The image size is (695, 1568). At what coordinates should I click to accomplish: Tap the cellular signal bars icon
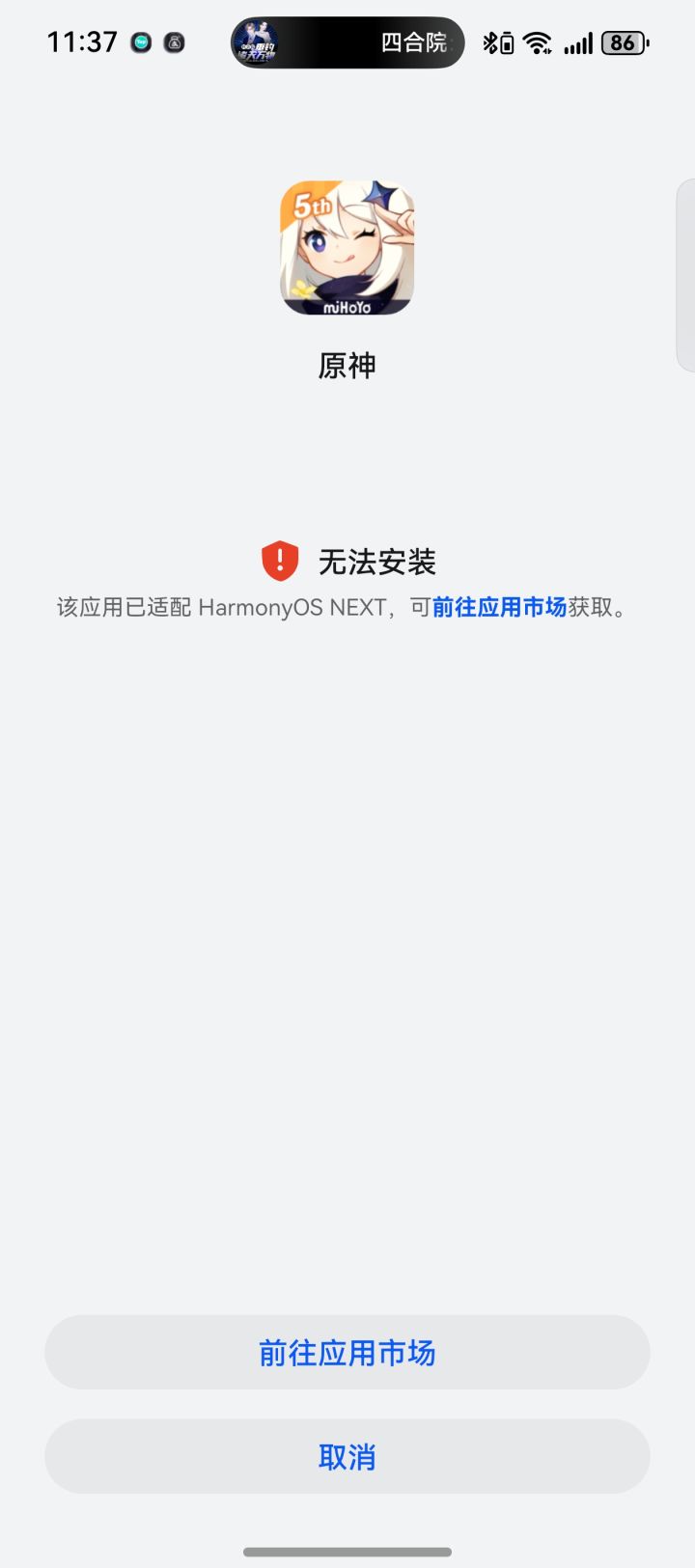tap(577, 43)
